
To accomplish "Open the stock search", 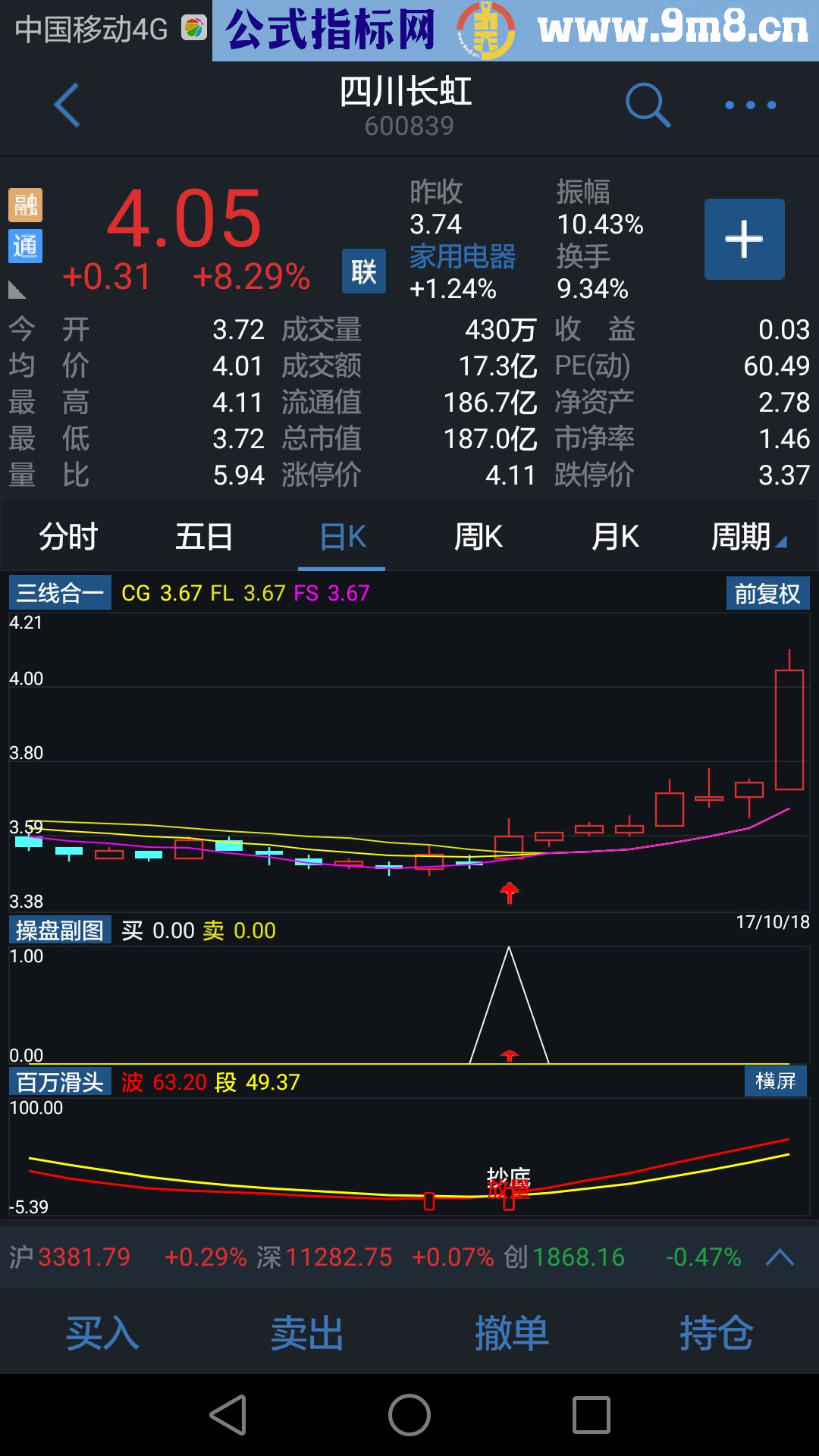I will point(647,105).
